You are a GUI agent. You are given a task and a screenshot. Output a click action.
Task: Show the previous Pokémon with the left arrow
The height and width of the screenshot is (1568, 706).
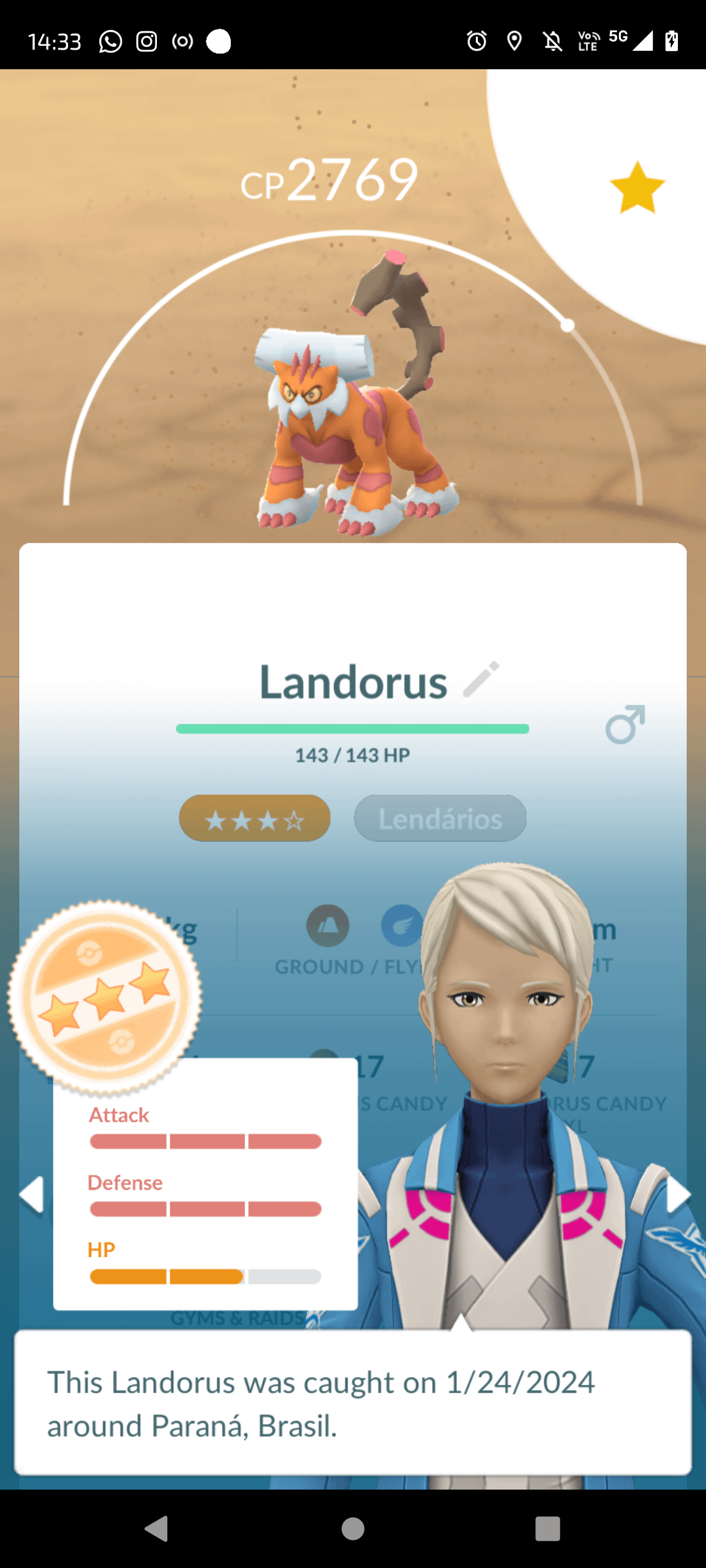pos(31,1194)
